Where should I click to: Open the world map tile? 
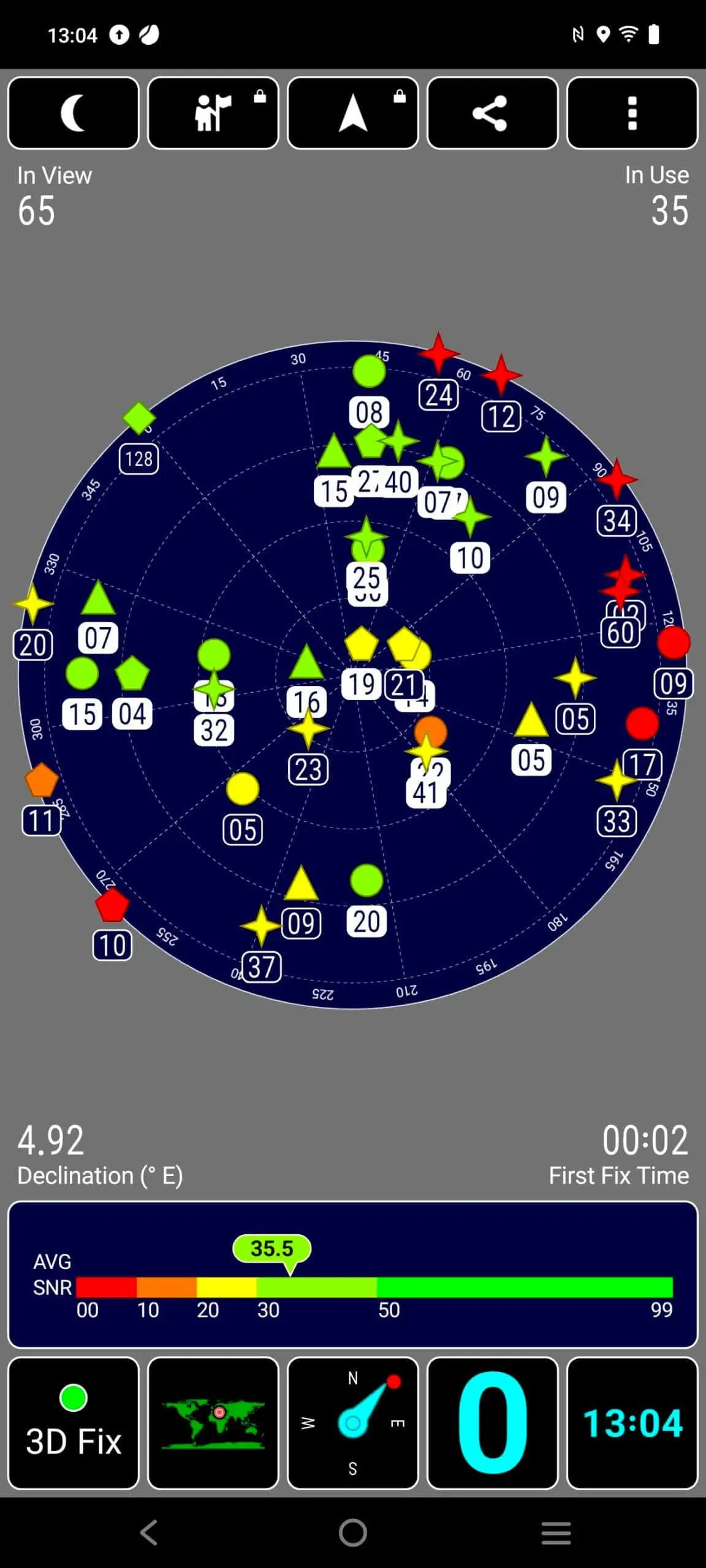[213, 1422]
